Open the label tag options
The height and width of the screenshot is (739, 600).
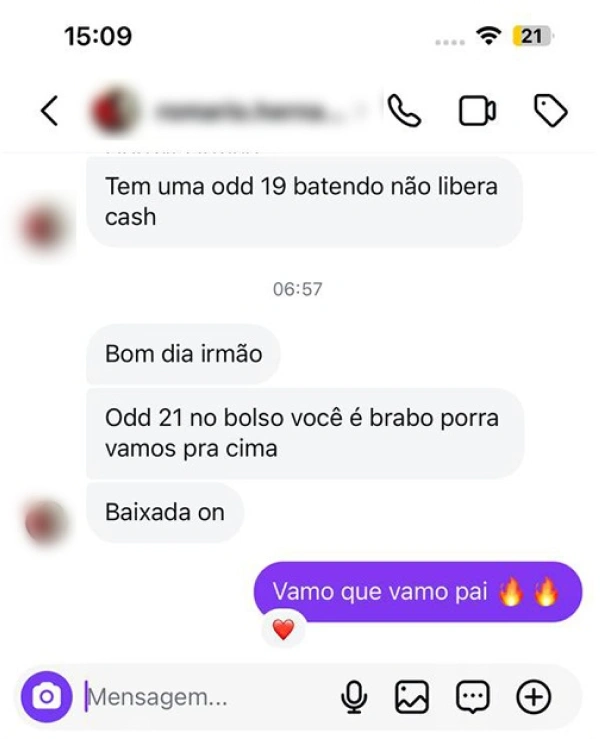click(x=550, y=111)
